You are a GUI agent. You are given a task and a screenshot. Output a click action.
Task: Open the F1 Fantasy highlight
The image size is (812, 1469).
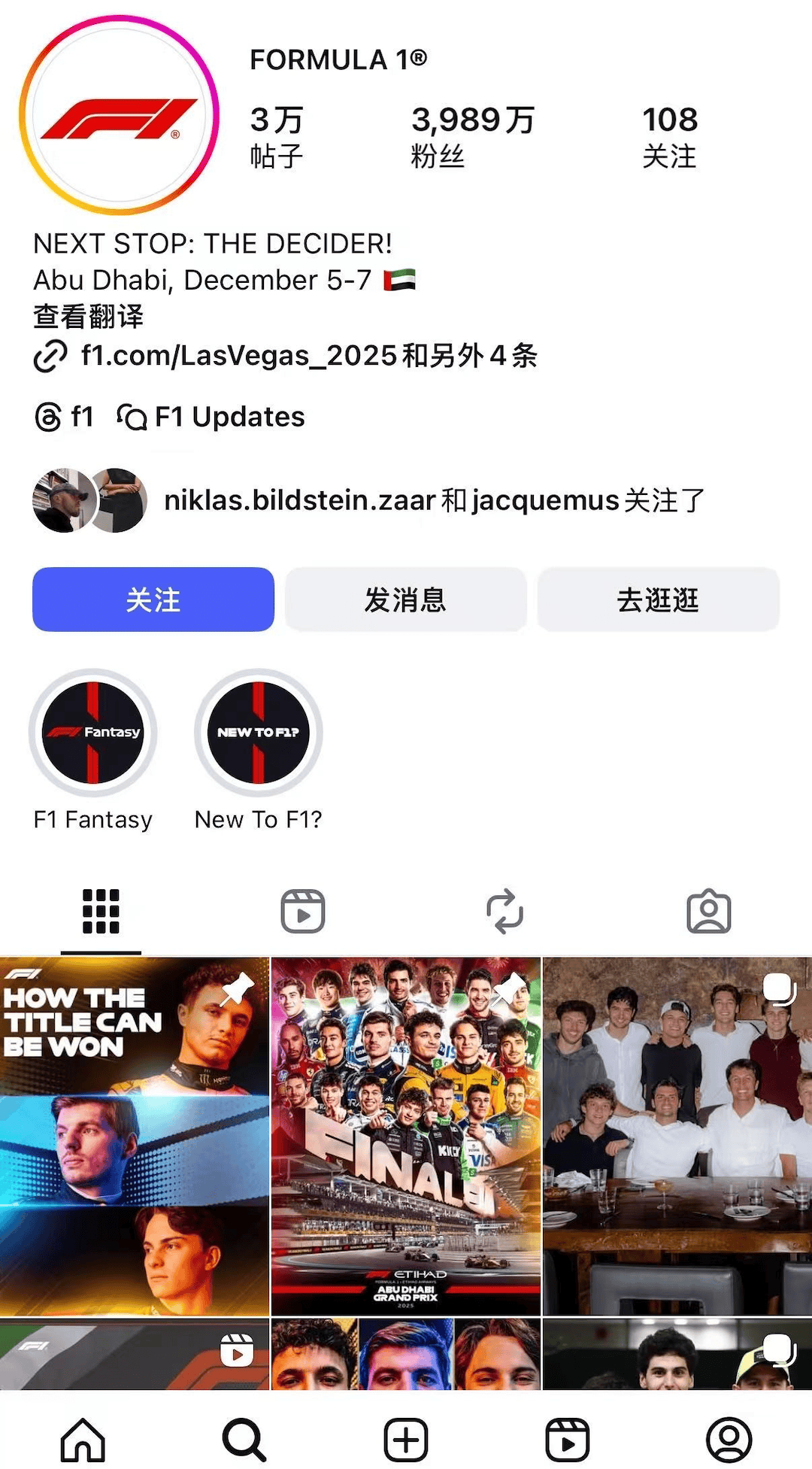(93, 733)
